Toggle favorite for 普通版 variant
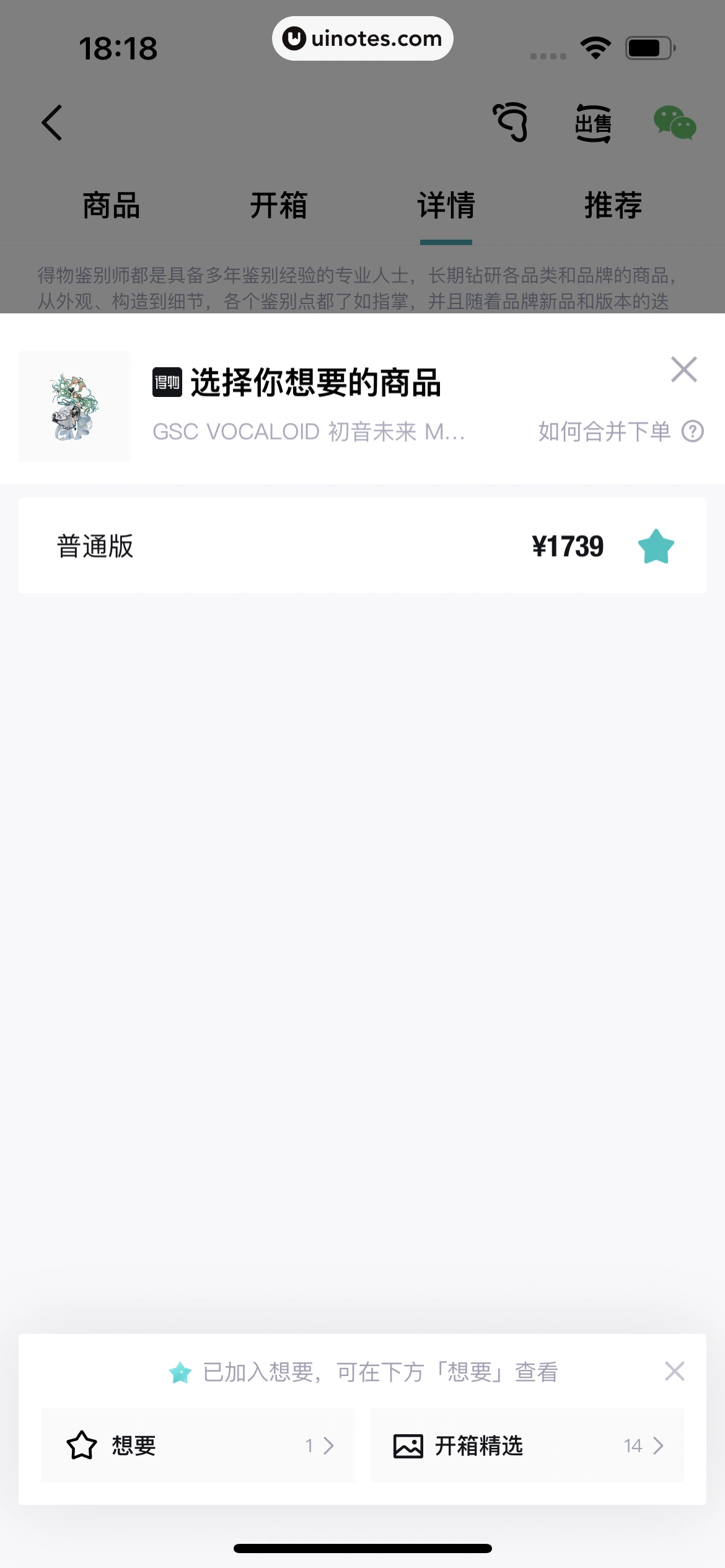Screen dimensions: 725x1568 [656, 547]
